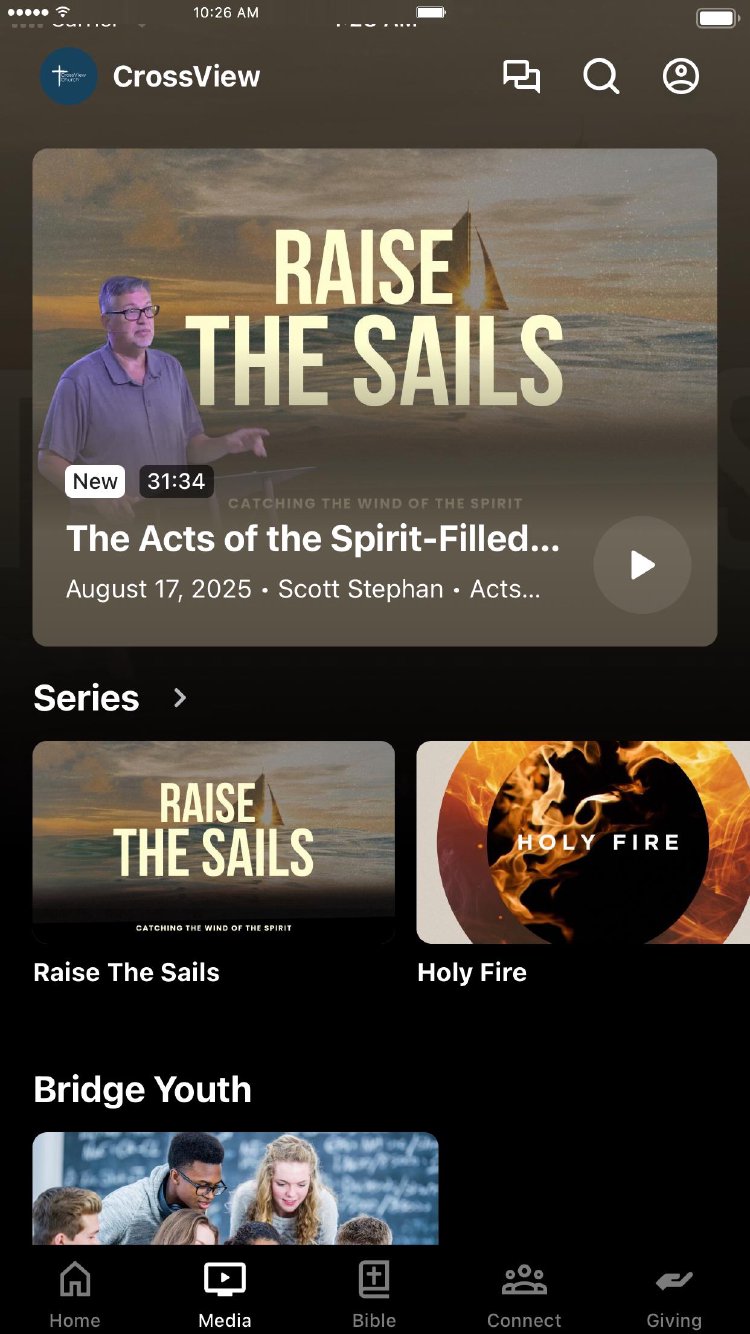
Task: Select the Media tab
Action: [225, 1295]
